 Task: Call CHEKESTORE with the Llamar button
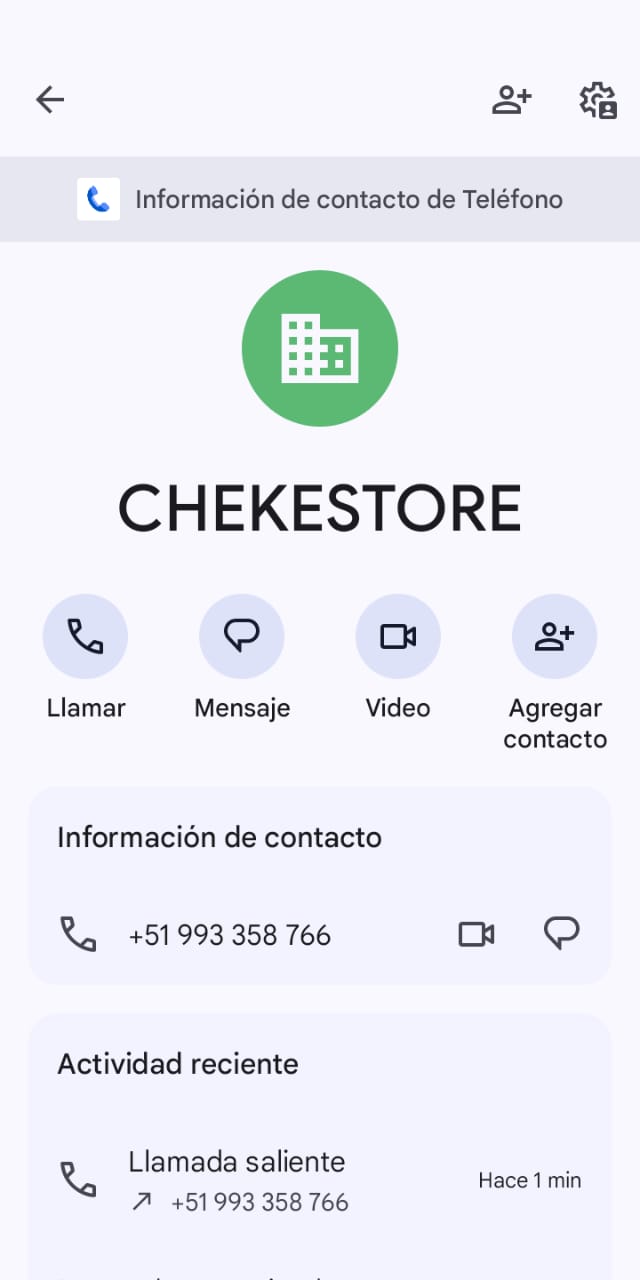pos(85,637)
